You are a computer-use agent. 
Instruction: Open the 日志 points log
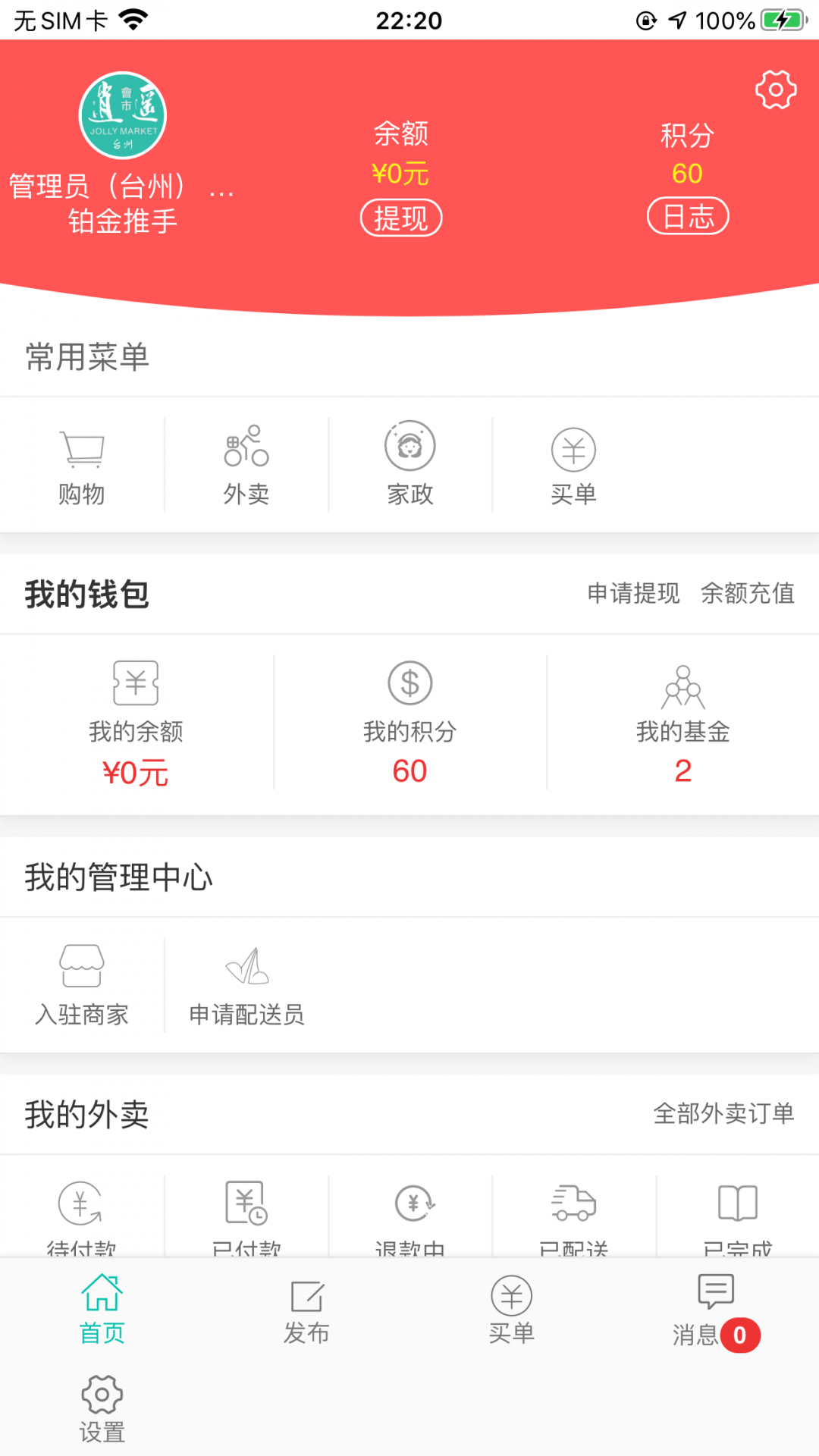(x=687, y=217)
